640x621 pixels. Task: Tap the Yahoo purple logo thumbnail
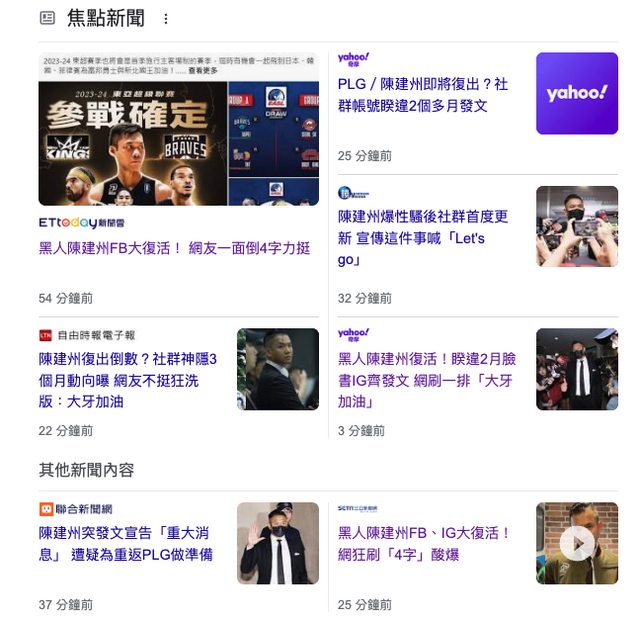(576, 93)
